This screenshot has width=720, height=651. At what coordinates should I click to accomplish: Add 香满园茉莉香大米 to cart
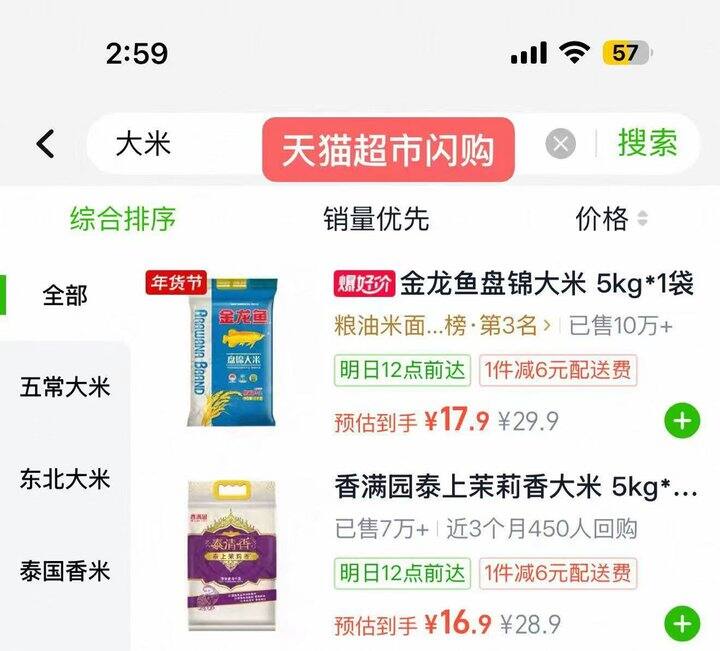[682, 623]
